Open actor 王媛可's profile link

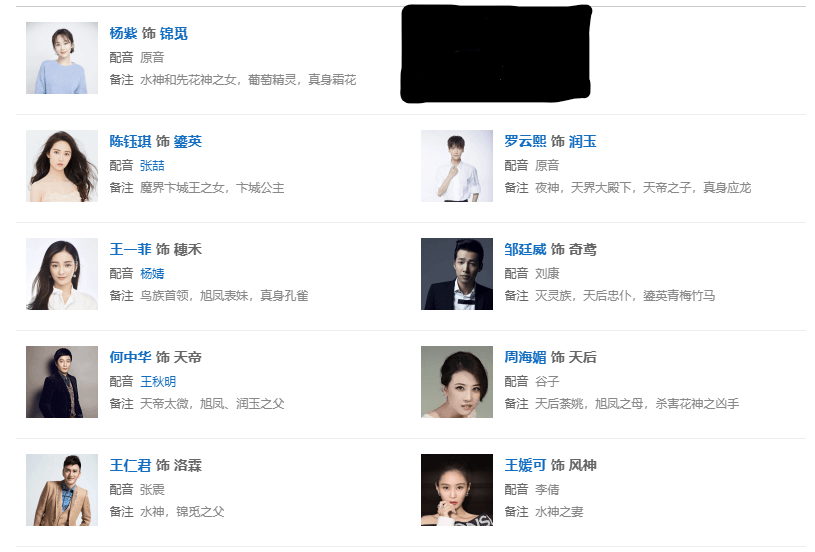click(x=525, y=465)
